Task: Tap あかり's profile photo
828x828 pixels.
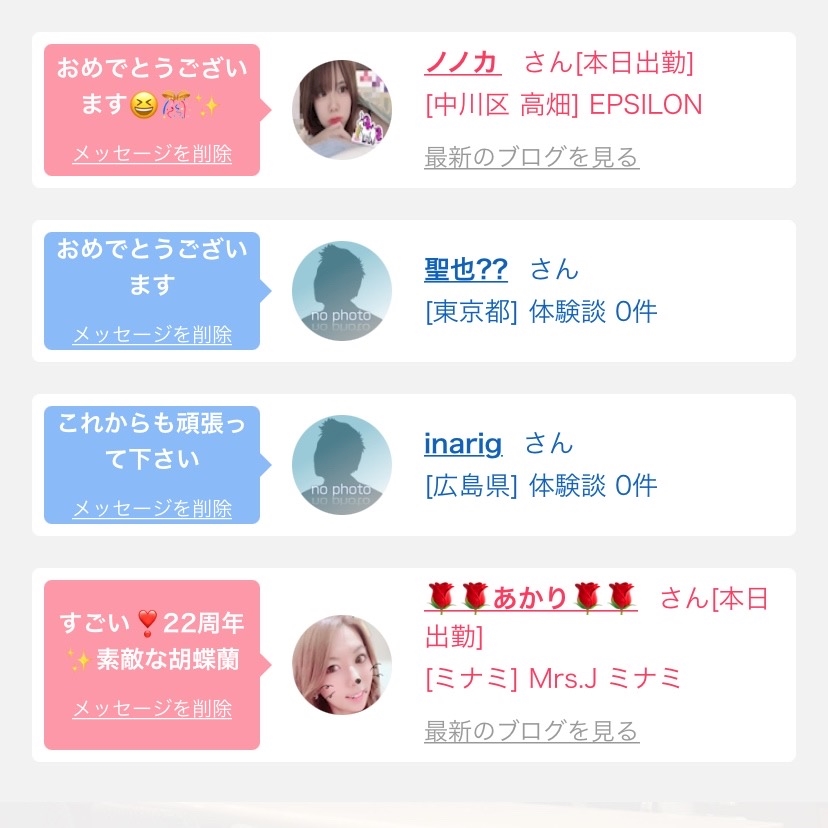Action: (342, 665)
